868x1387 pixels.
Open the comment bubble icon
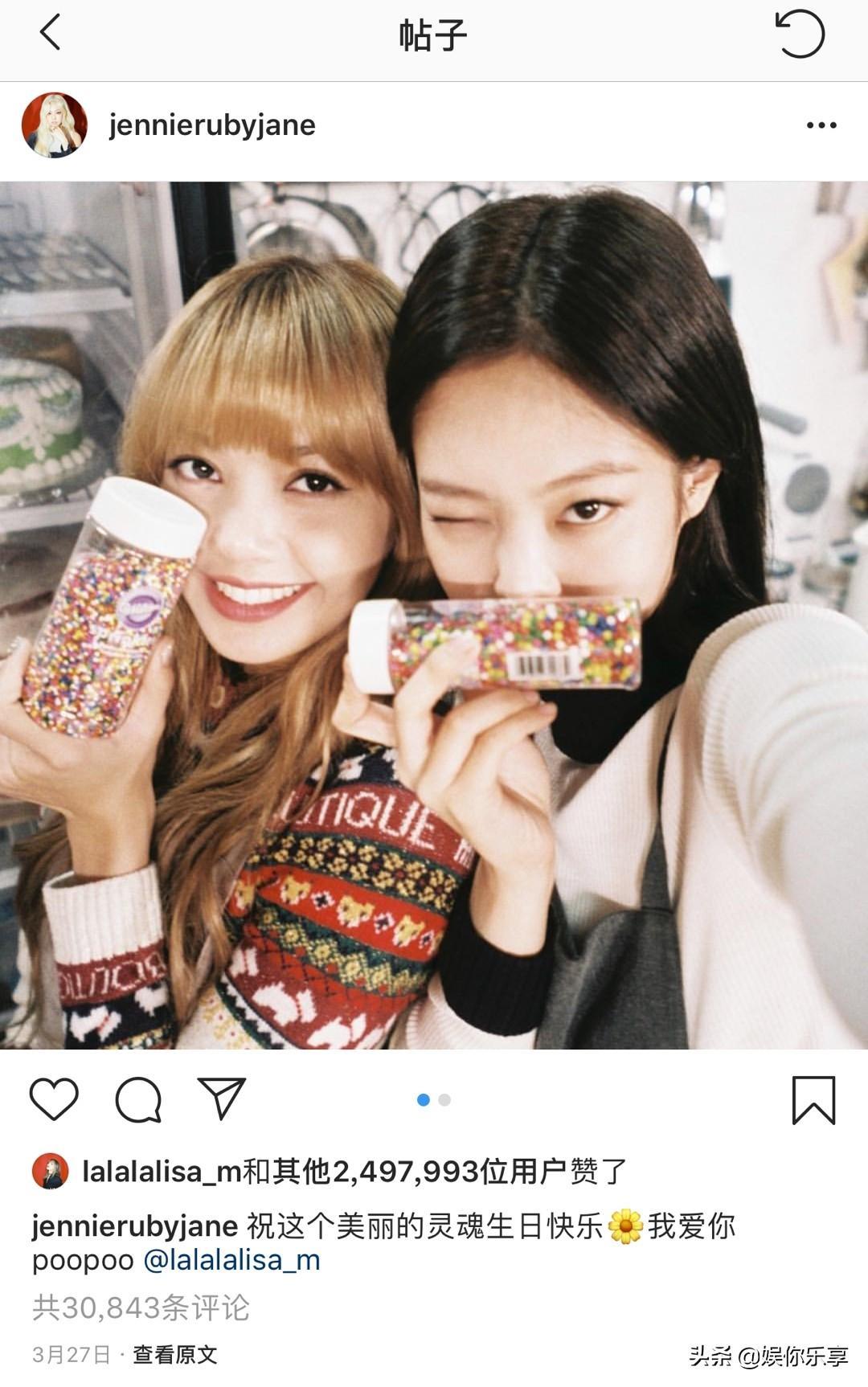(x=138, y=1099)
